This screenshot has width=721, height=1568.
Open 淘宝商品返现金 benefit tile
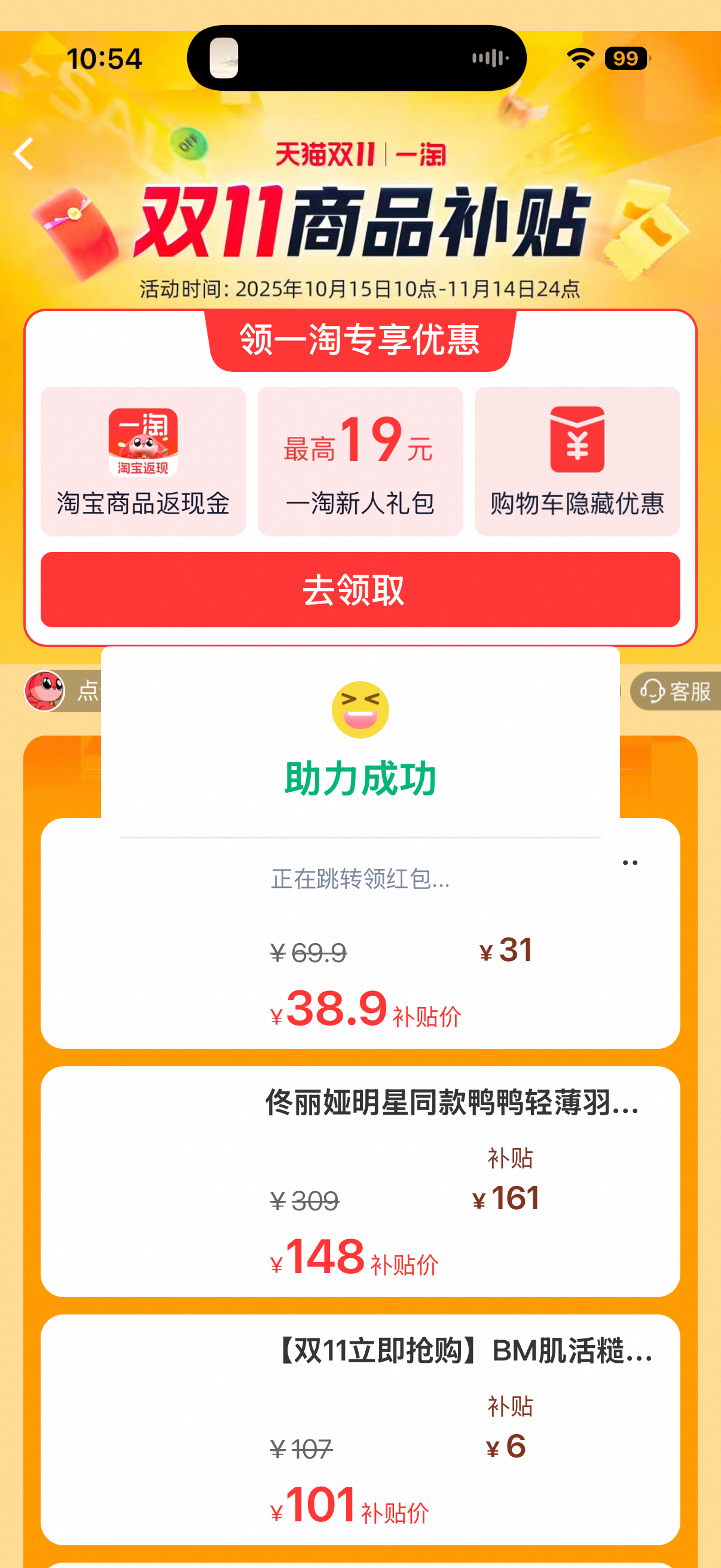click(143, 461)
